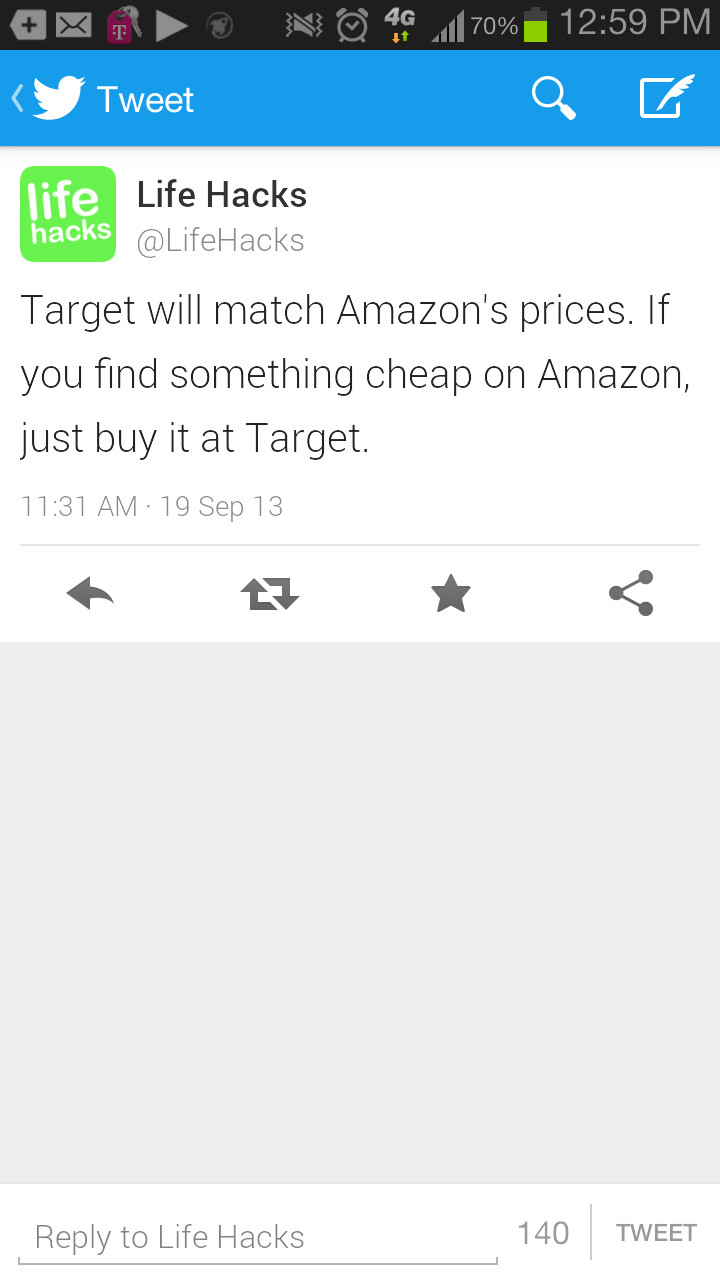This screenshot has width=720, height=1280.
Task: Go back via the Twitter bird icon
Action: (57, 99)
